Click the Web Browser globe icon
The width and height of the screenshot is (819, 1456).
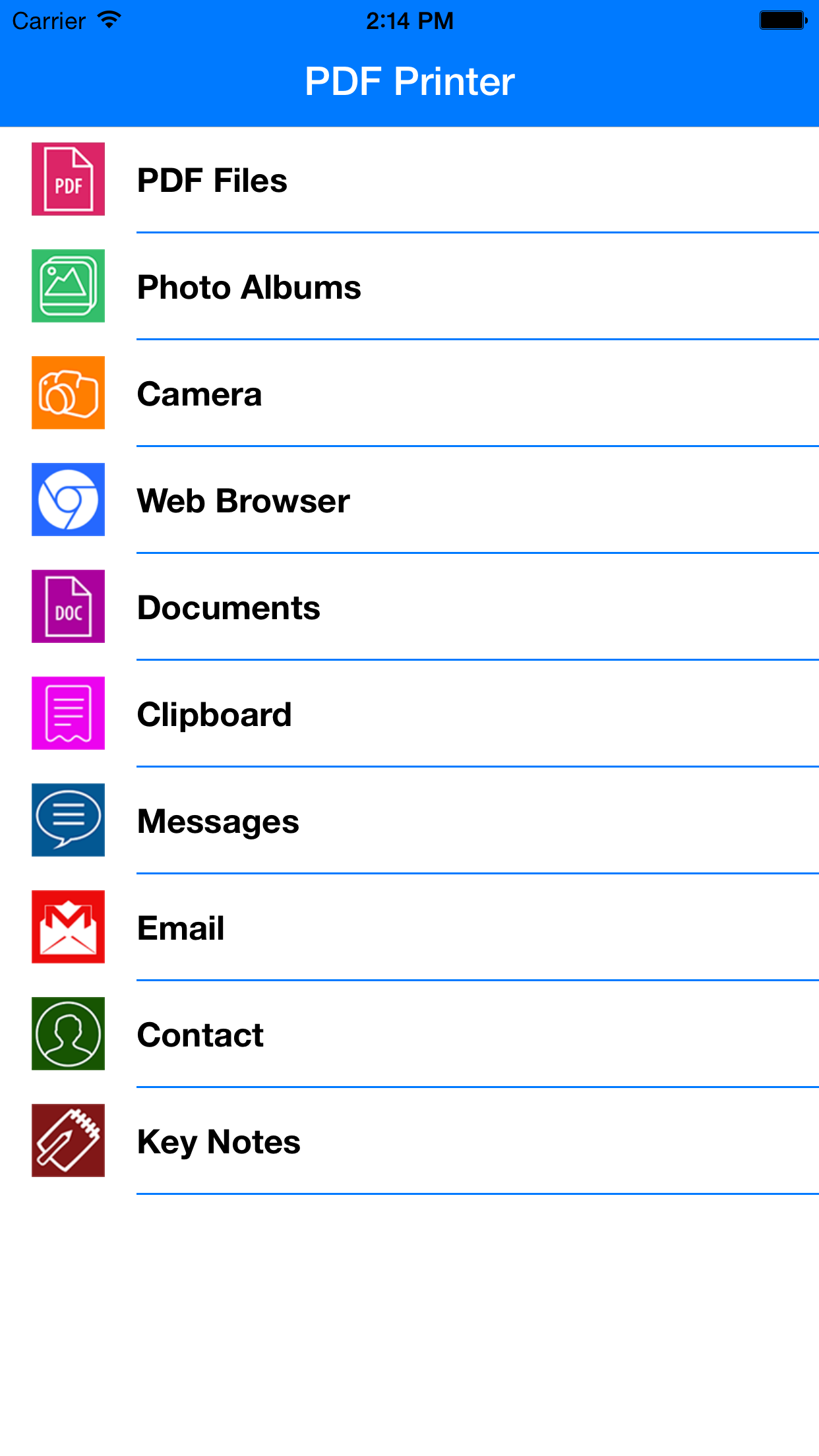pyautogui.click(x=68, y=499)
